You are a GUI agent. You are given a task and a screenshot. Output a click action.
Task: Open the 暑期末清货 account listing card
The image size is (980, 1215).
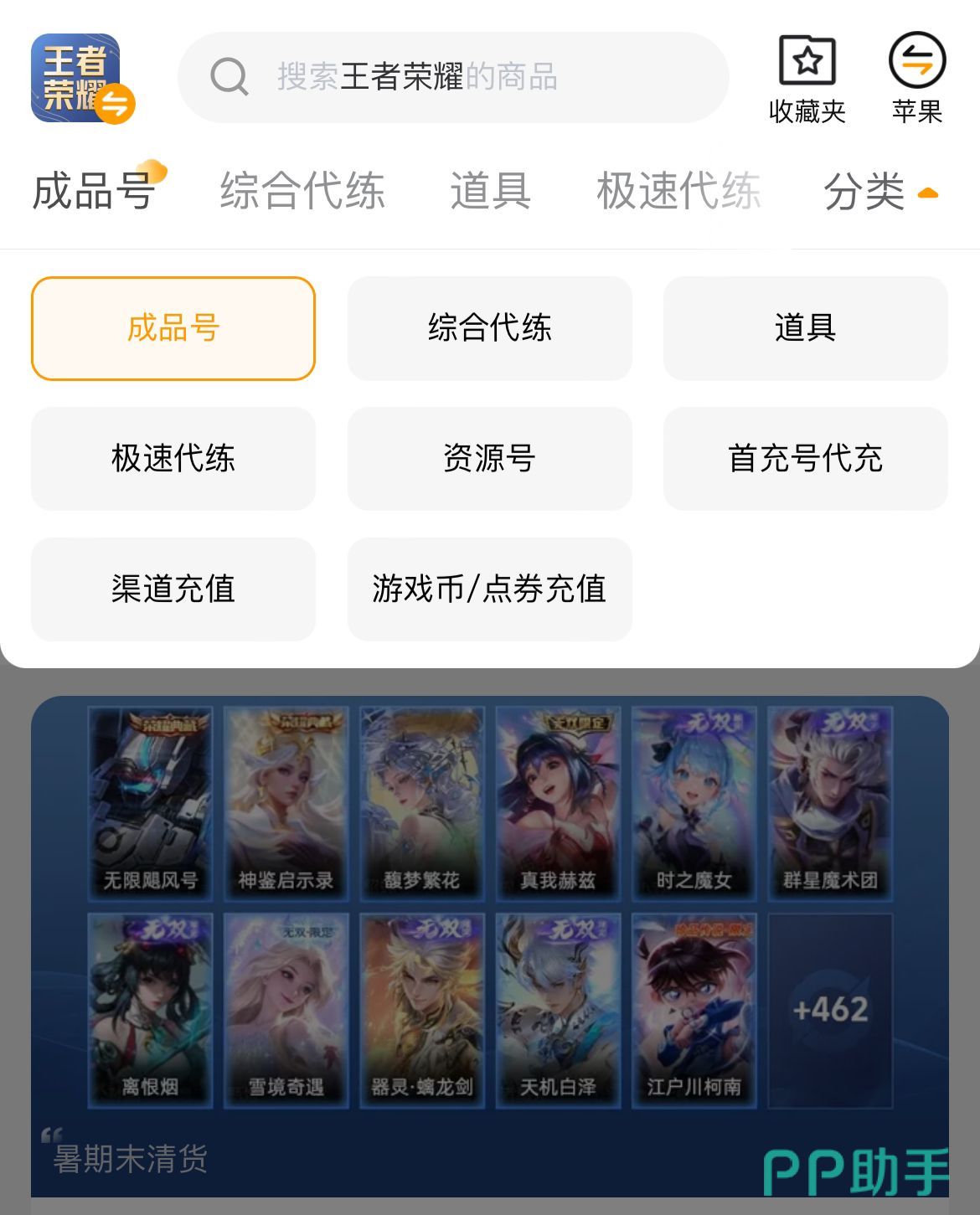(489, 946)
